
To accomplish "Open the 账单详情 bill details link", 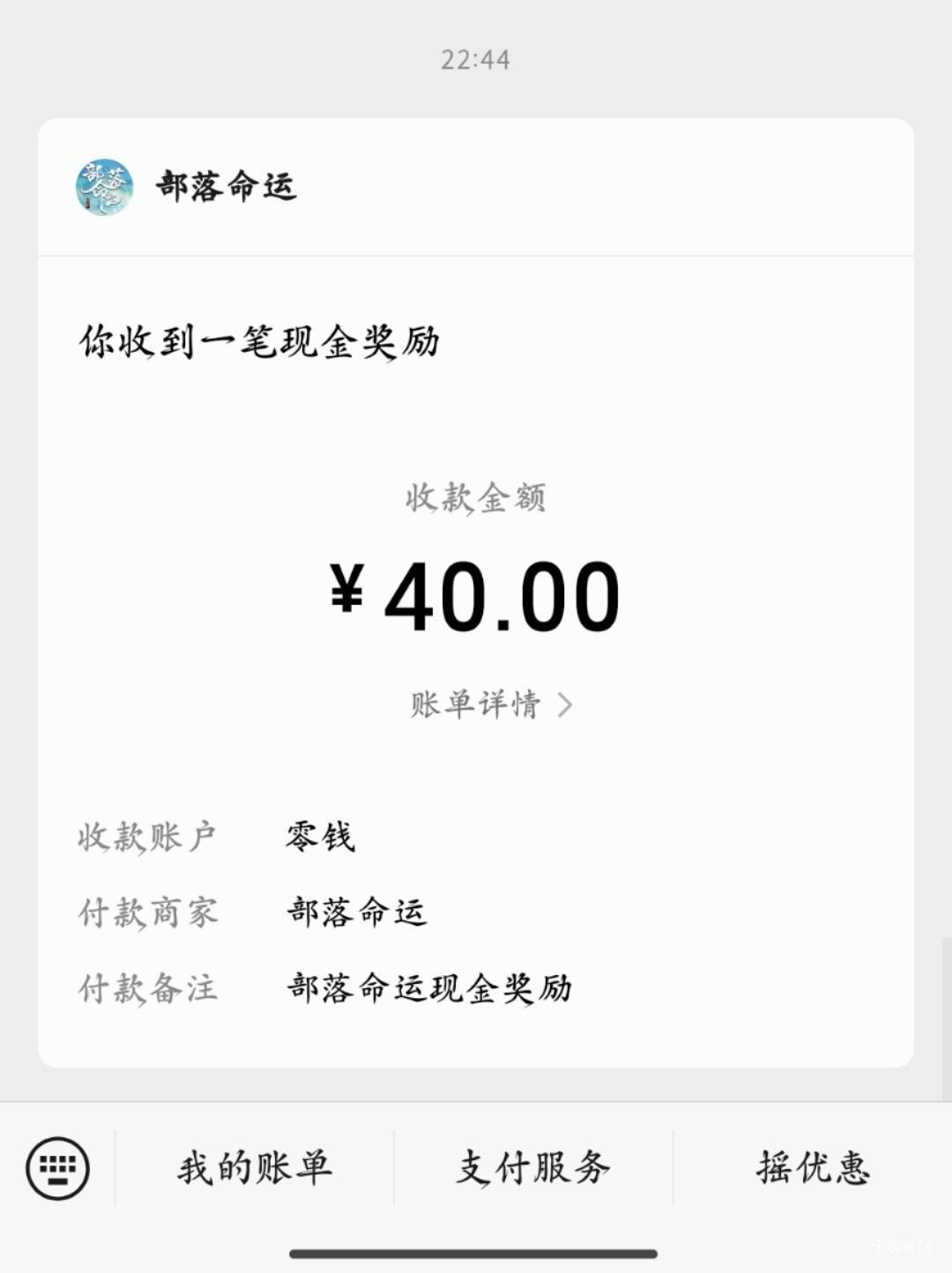I will tap(490, 704).
